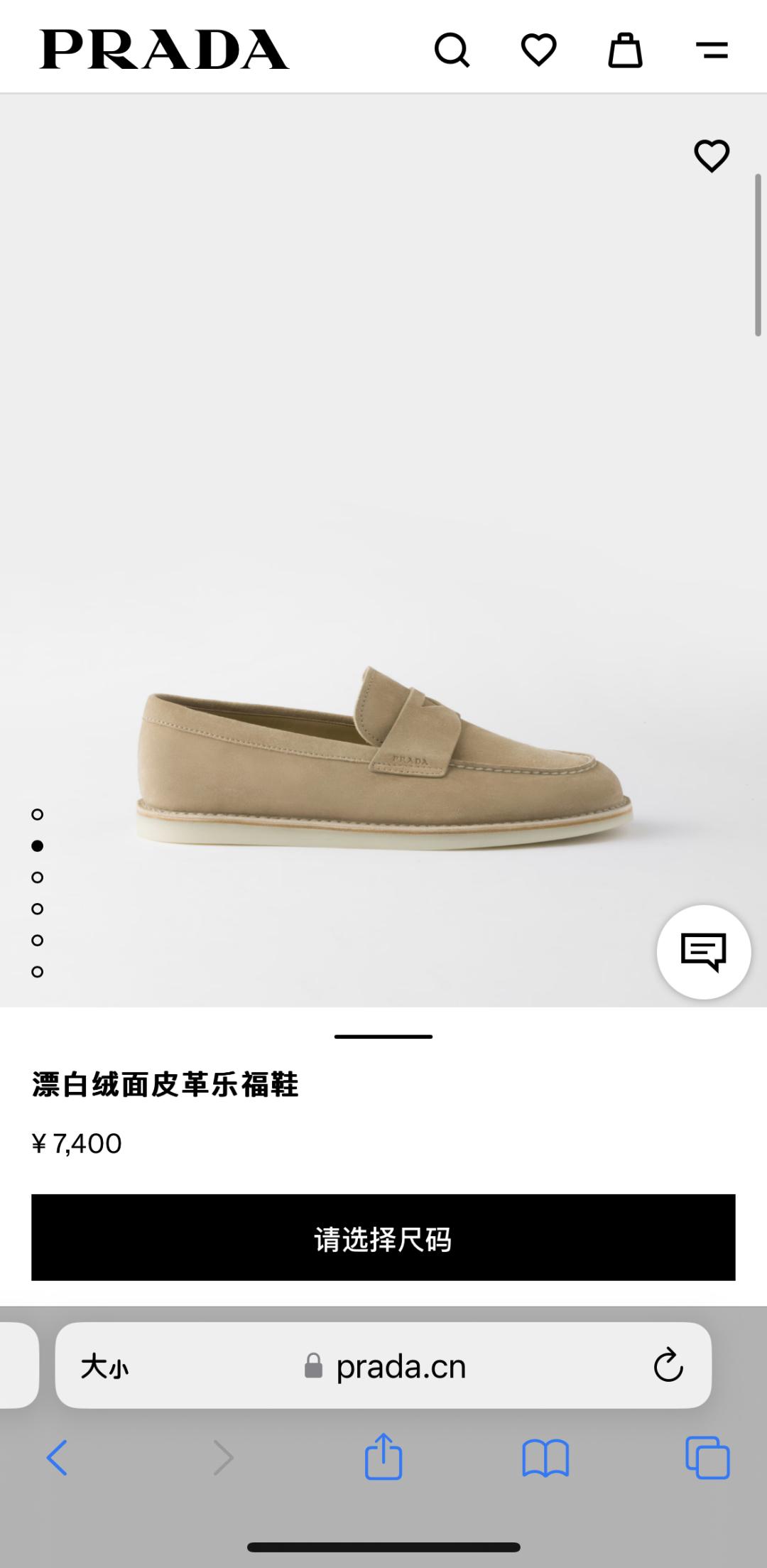
Task: Go back in Safari
Action: pos(57,1459)
